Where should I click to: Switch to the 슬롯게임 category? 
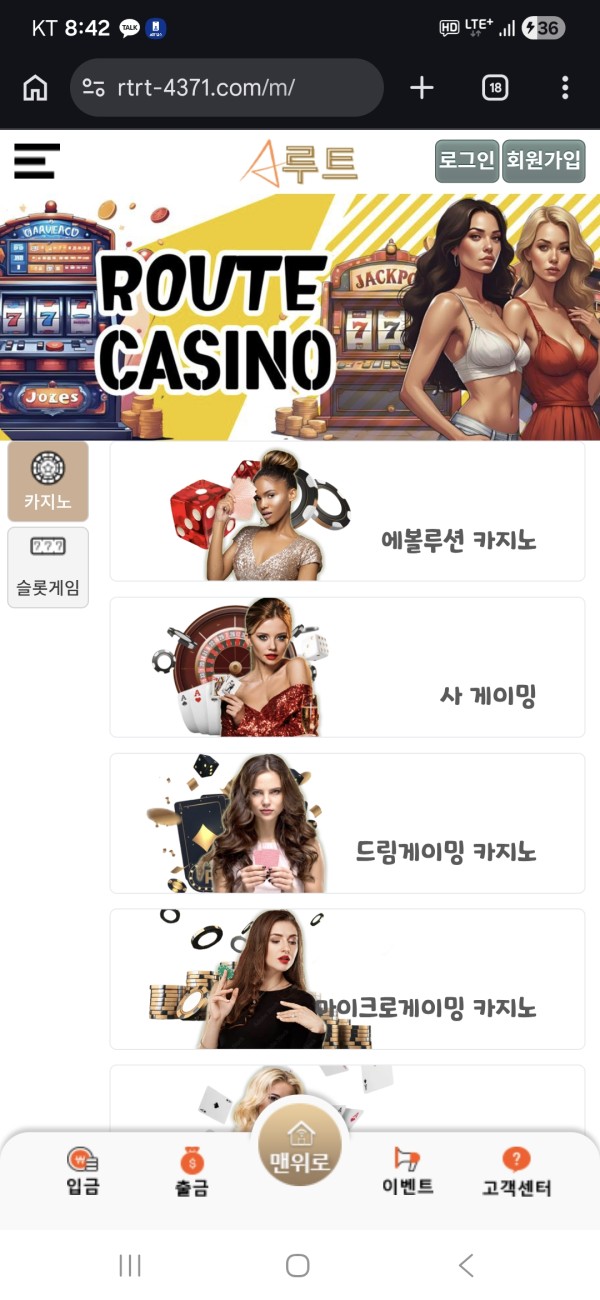(48, 567)
